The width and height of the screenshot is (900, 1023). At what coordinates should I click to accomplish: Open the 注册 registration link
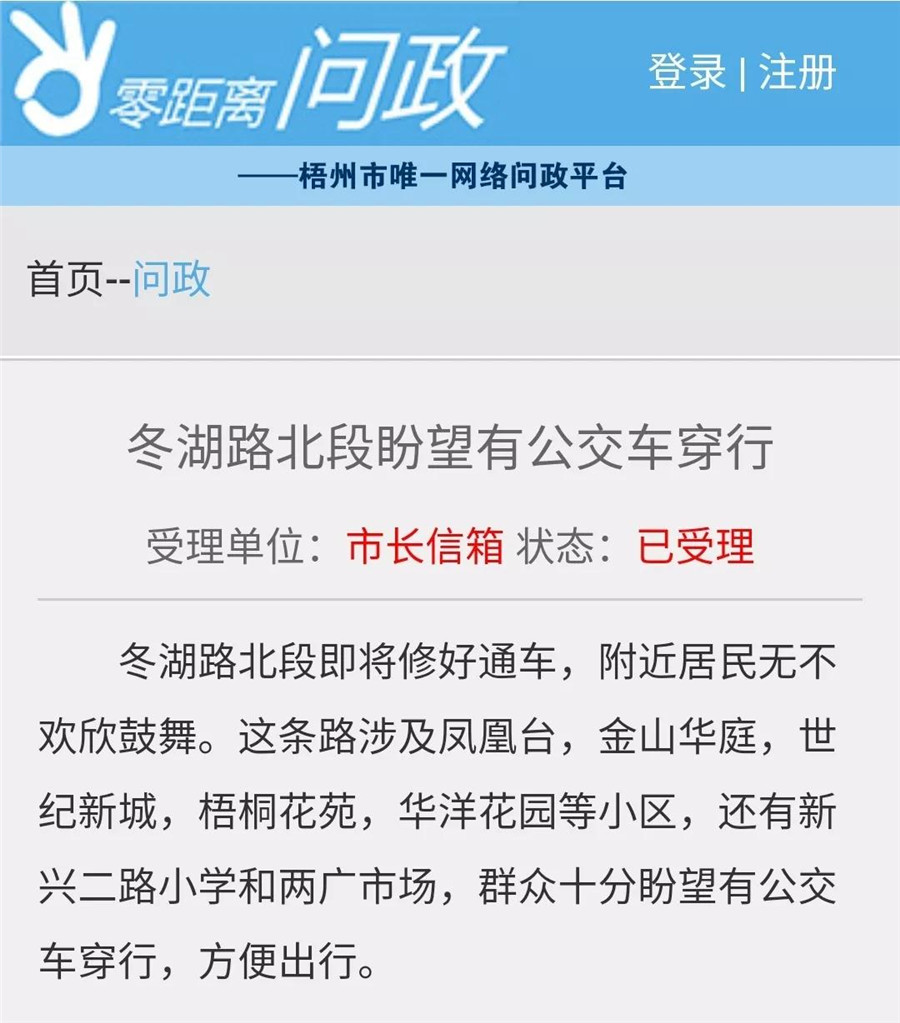click(x=797, y=72)
